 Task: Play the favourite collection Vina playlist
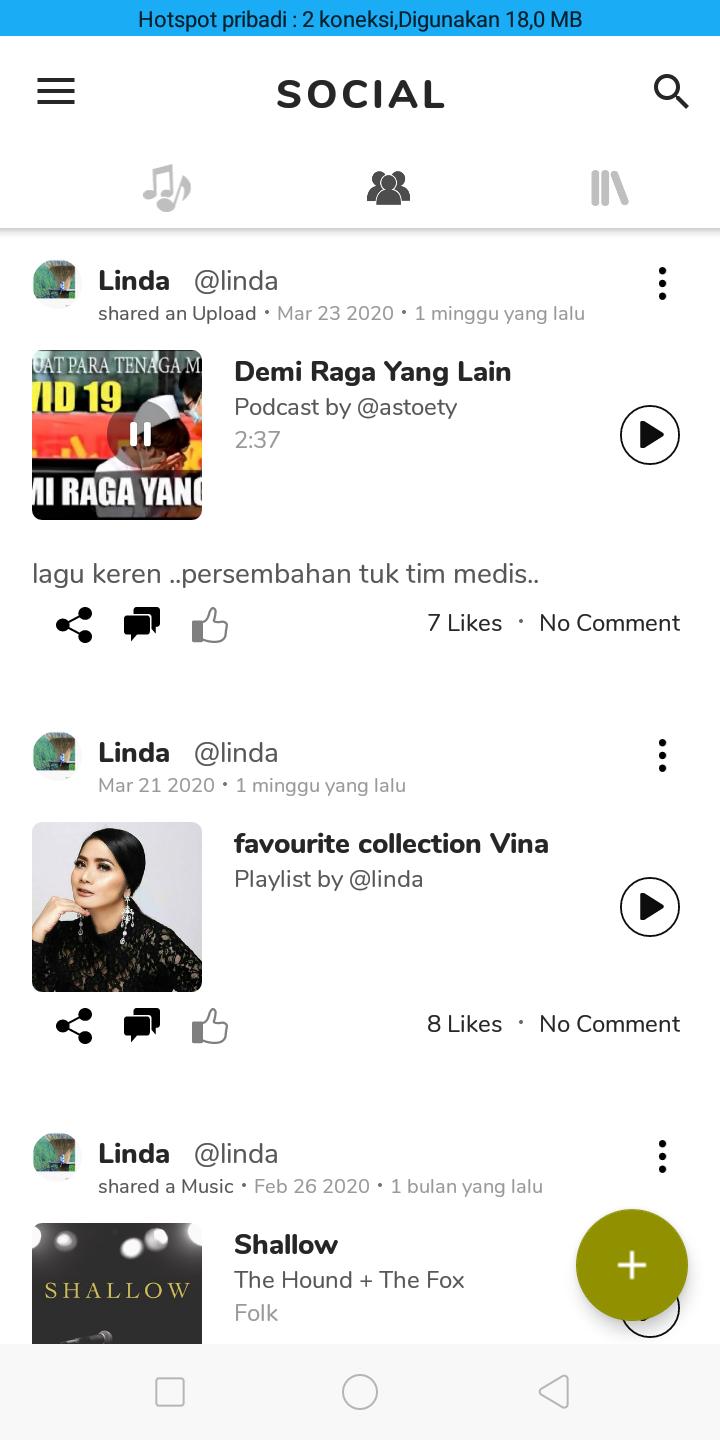(650, 907)
